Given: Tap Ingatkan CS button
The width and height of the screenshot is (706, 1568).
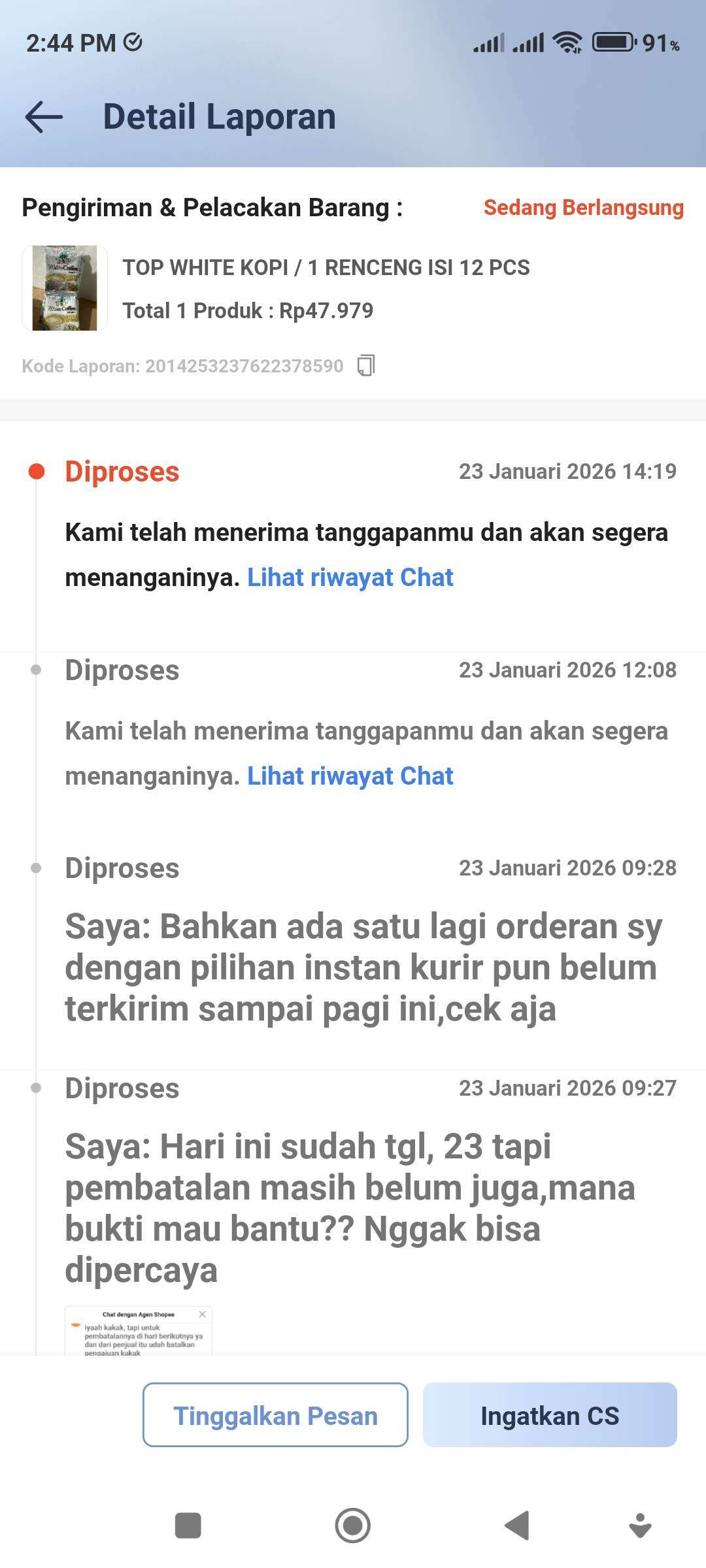Looking at the screenshot, I should [550, 1416].
